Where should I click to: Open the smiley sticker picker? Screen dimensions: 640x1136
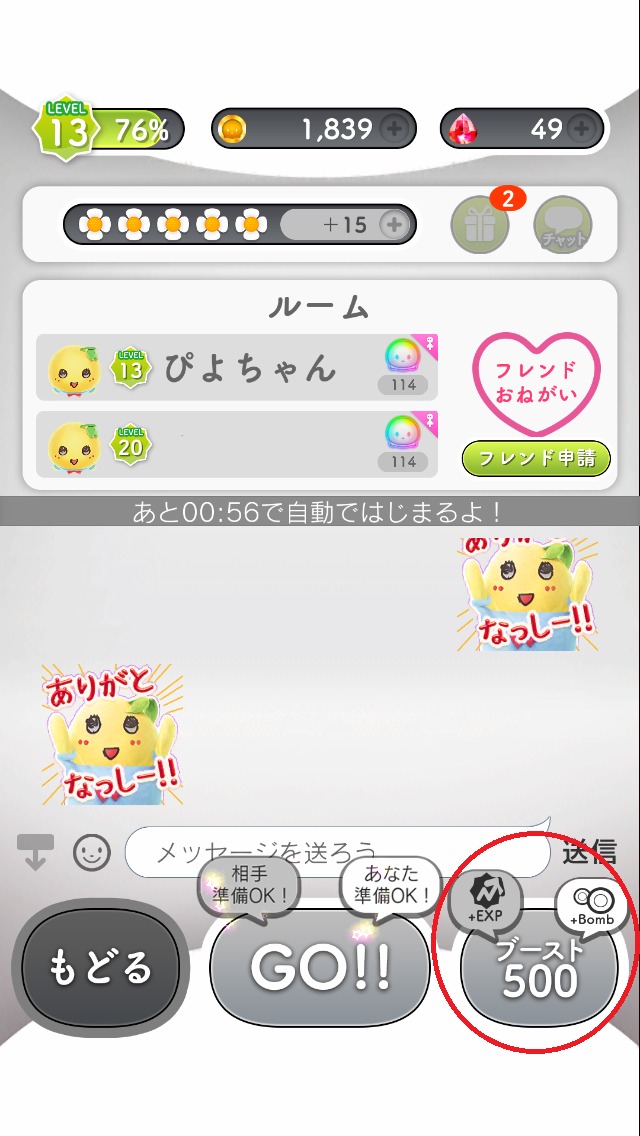92,851
